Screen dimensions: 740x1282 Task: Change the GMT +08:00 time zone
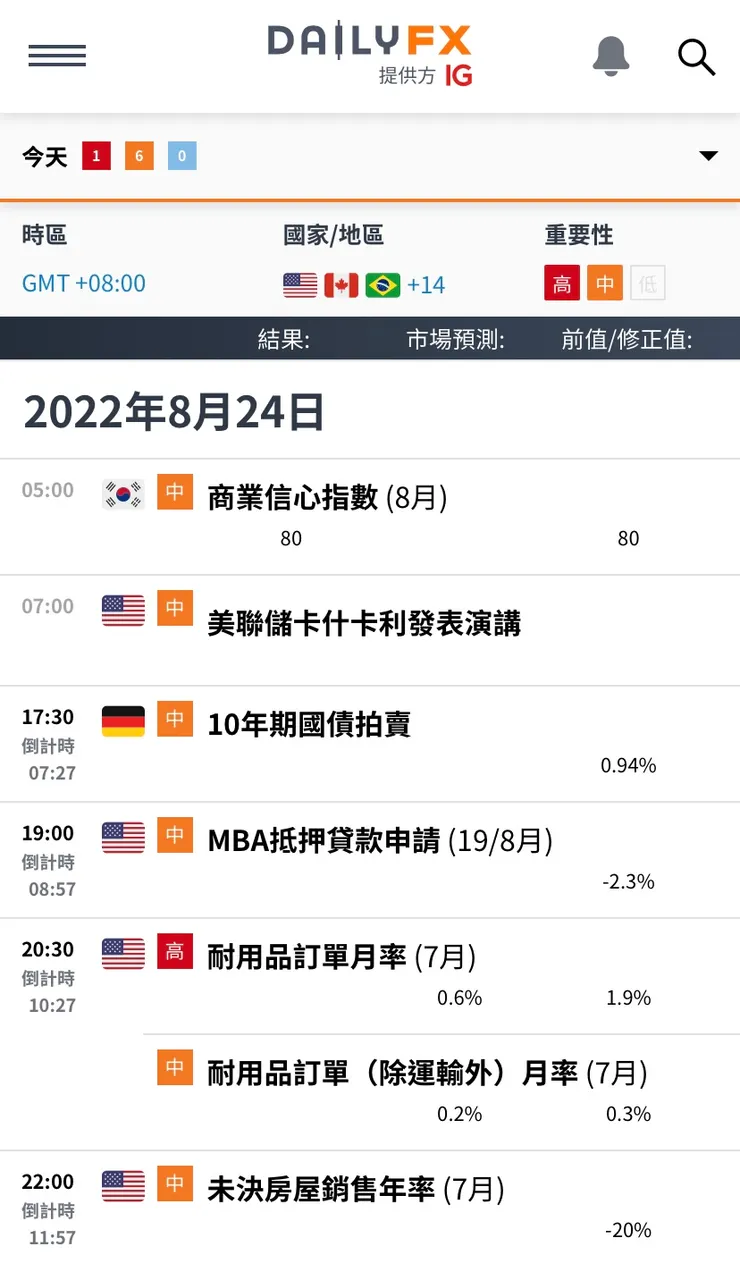pos(84,283)
